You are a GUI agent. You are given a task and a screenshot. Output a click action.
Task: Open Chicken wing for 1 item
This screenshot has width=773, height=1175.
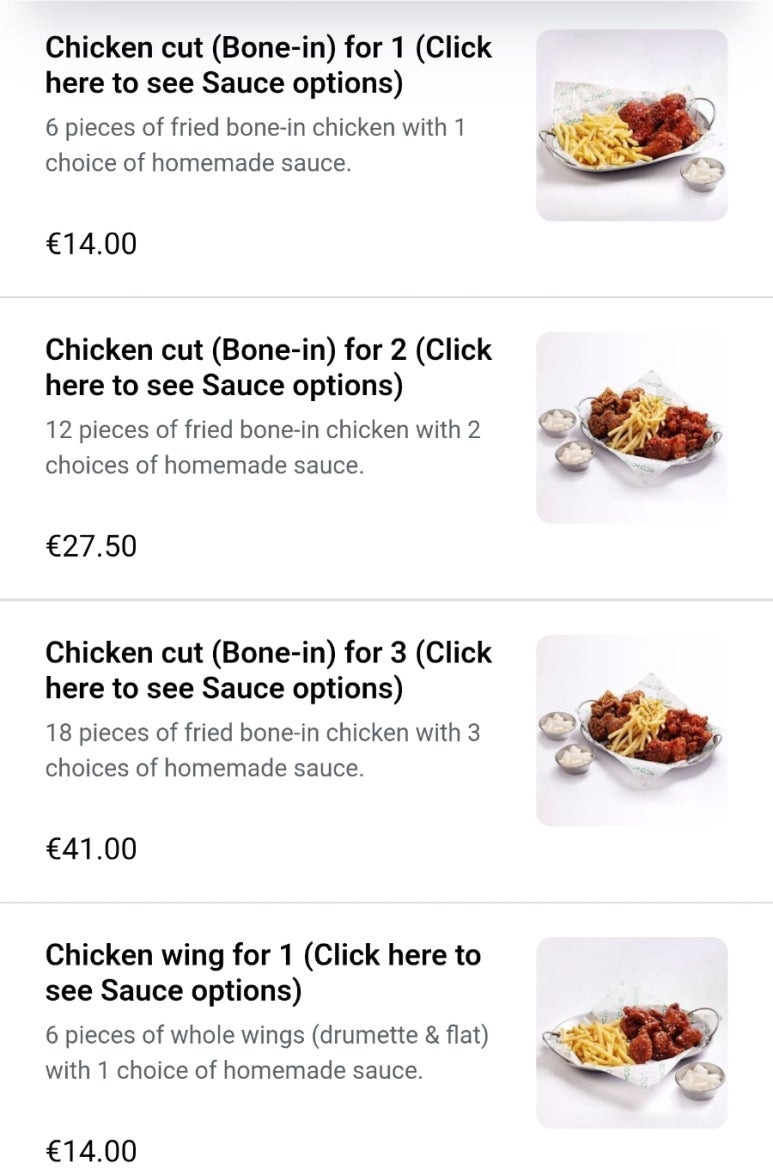pyautogui.click(x=262, y=973)
